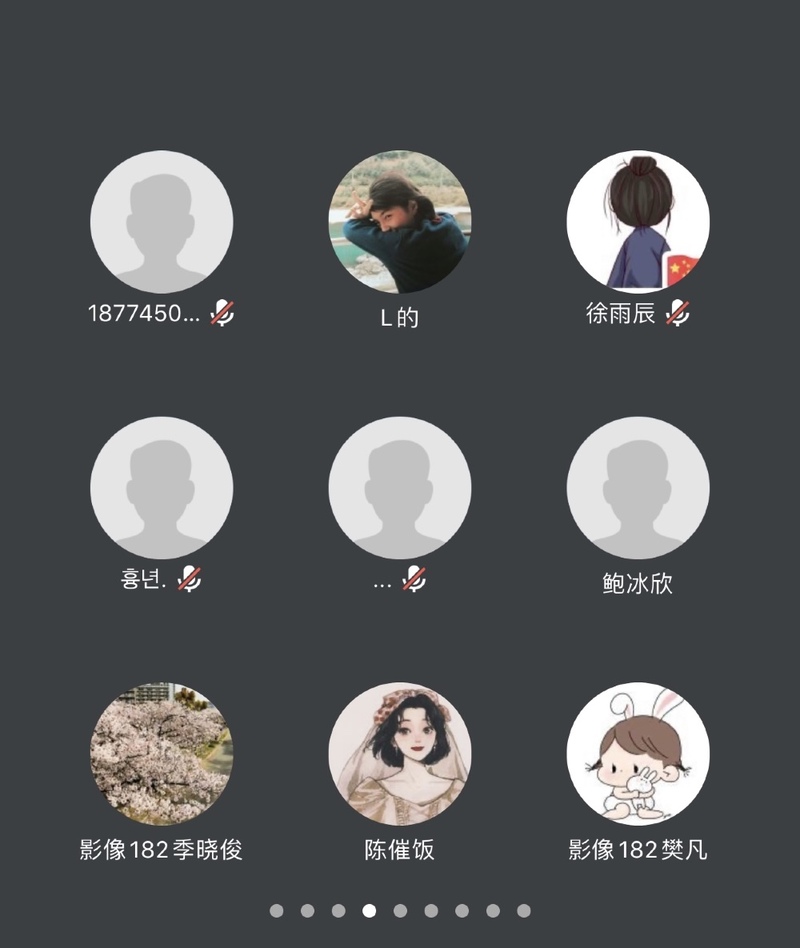
Task: Select participant 1877450... avatar
Action: pos(161,222)
